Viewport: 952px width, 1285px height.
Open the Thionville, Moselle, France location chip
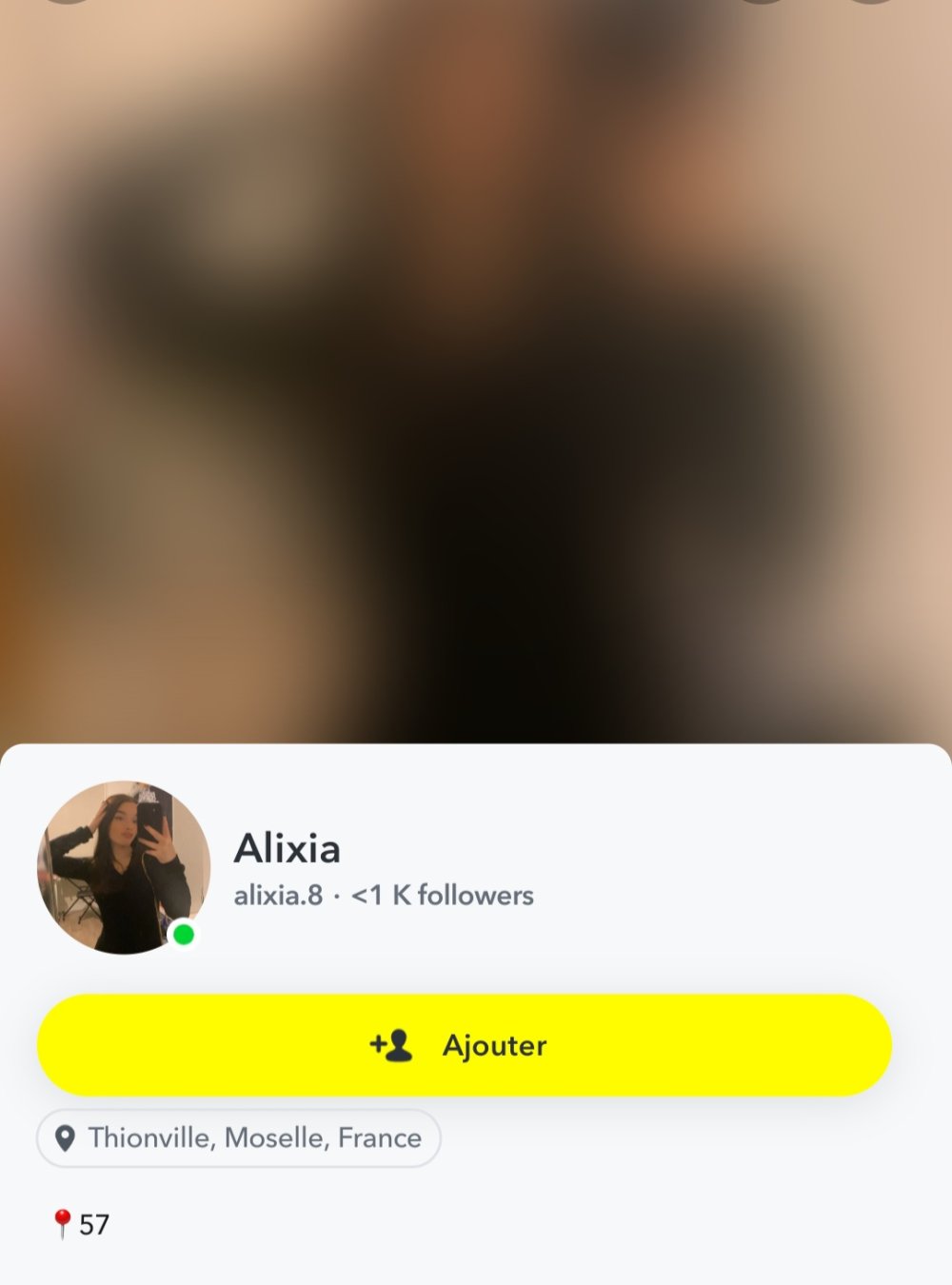[239, 1138]
